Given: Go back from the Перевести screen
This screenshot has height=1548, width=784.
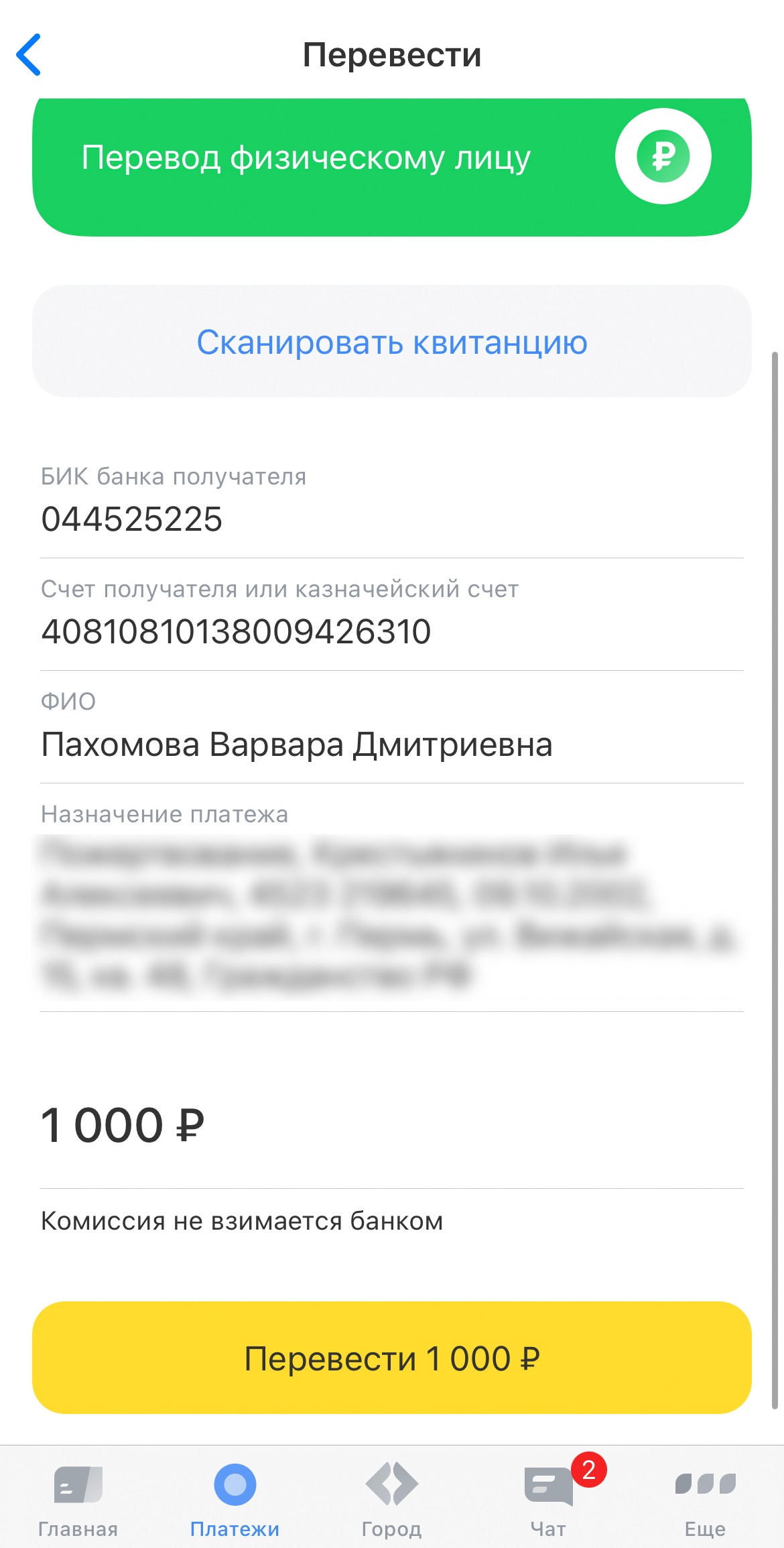Looking at the screenshot, I should [x=29, y=54].
